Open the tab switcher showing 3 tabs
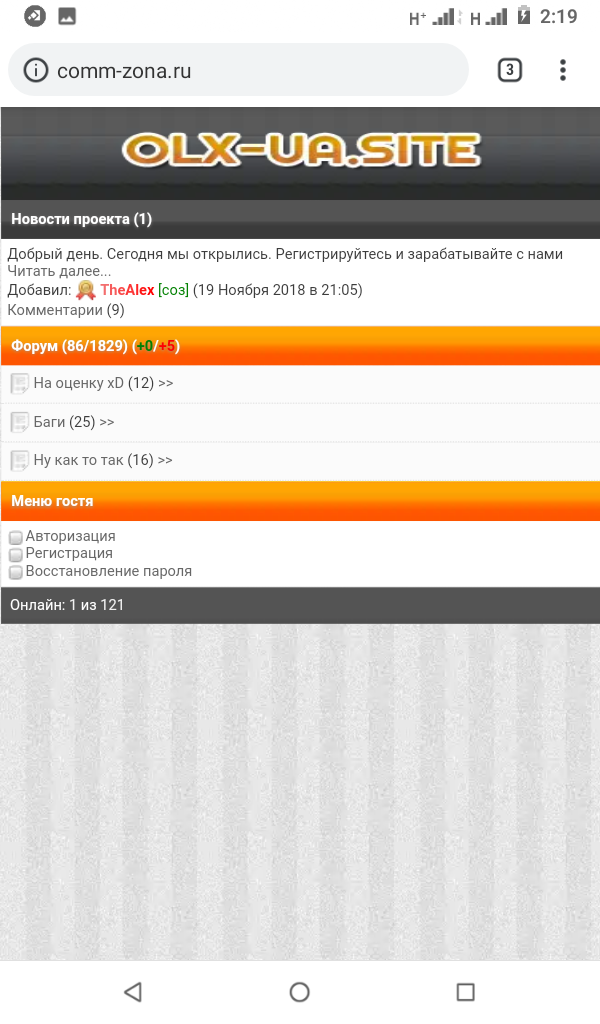The image size is (600, 1024). pyautogui.click(x=509, y=70)
